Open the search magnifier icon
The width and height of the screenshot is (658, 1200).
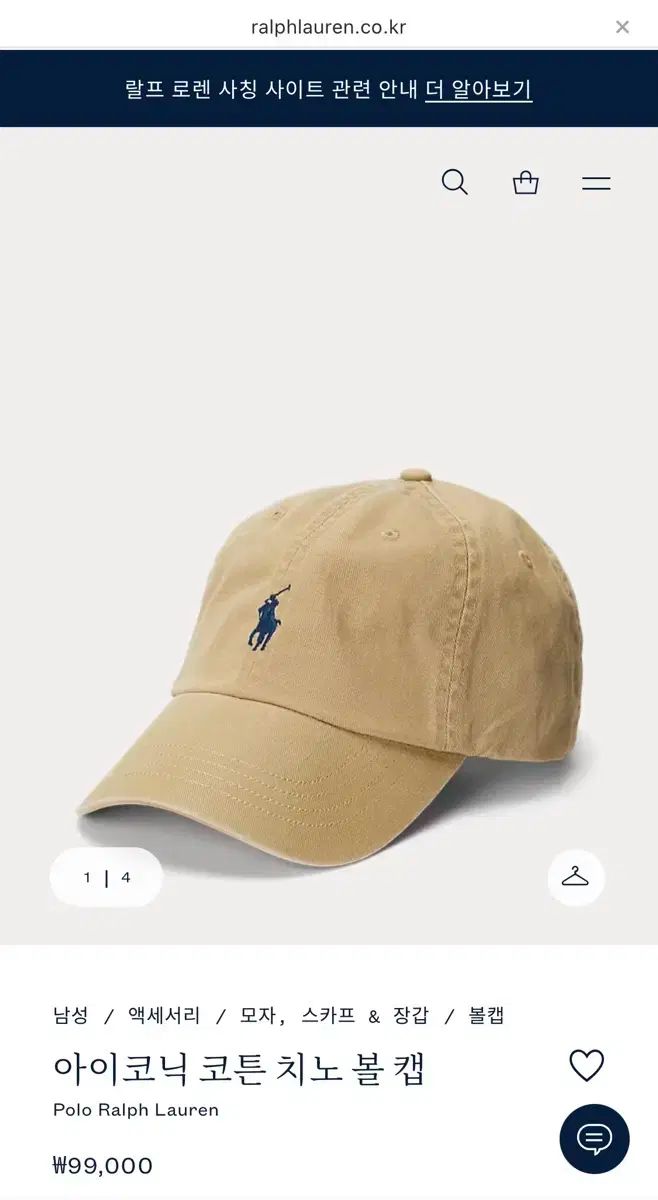coord(454,182)
